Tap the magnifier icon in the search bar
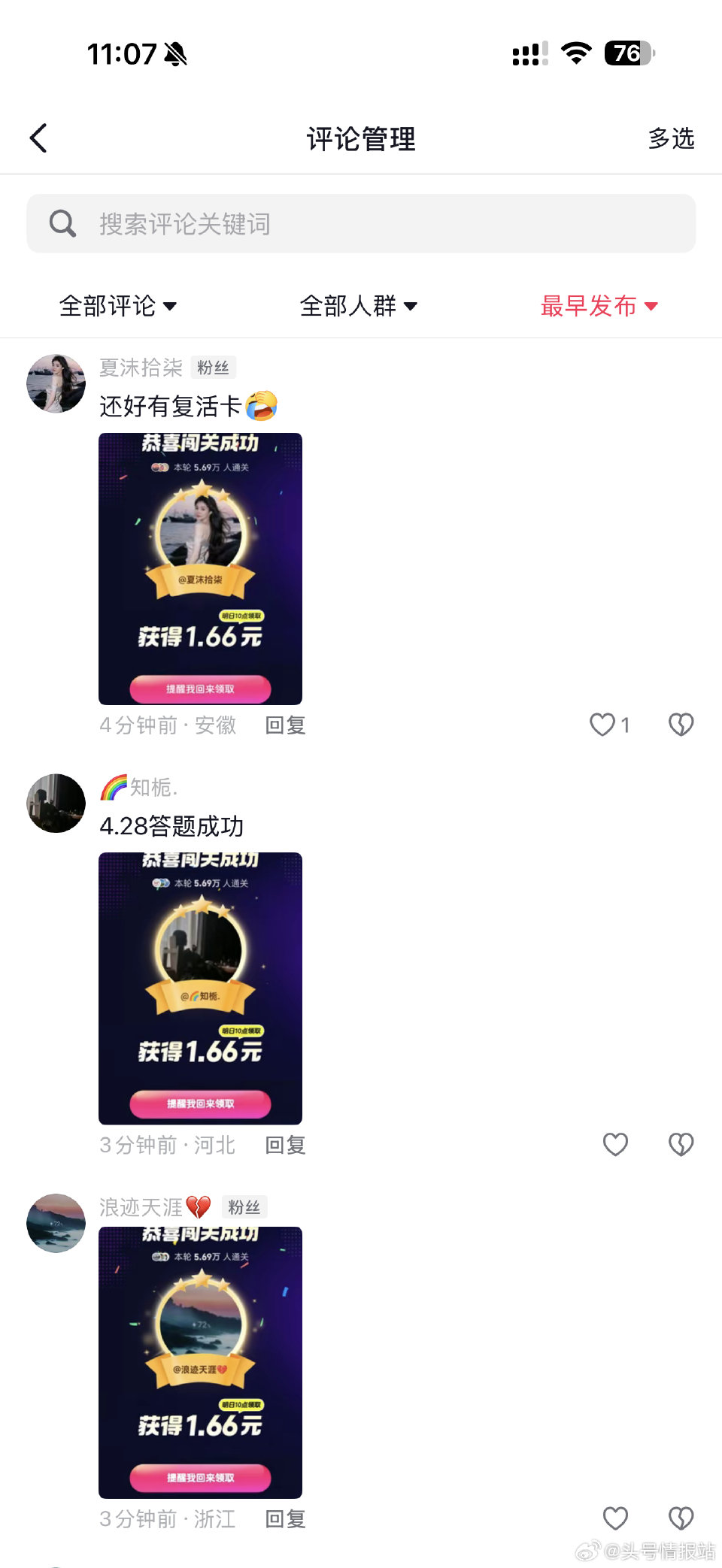 pyautogui.click(x=63, y=223)
